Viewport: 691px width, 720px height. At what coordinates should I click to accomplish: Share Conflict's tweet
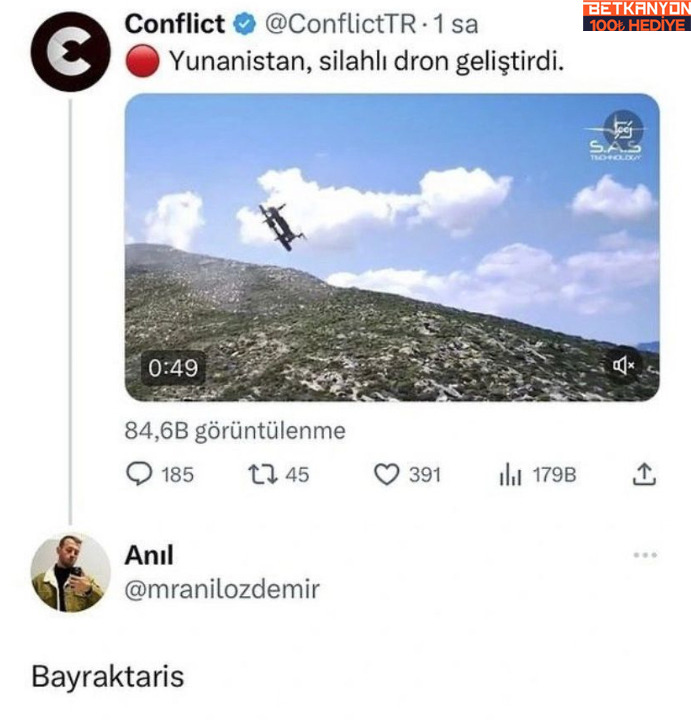[x=644, y=475]
